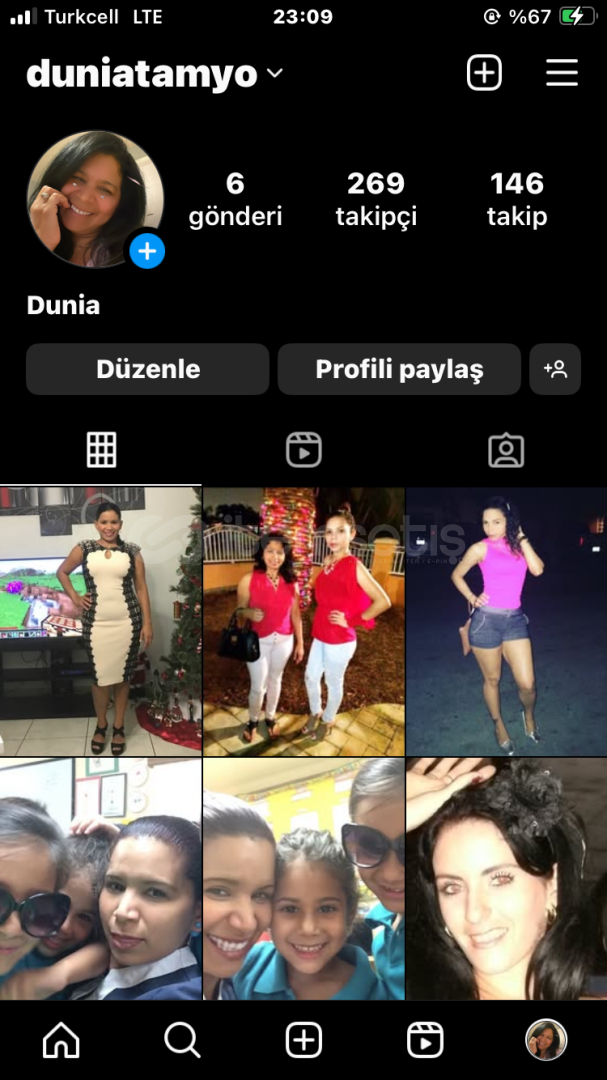Open Reels from the bottom bar
The image size is (607, 1080).
tap(425, 1040)
